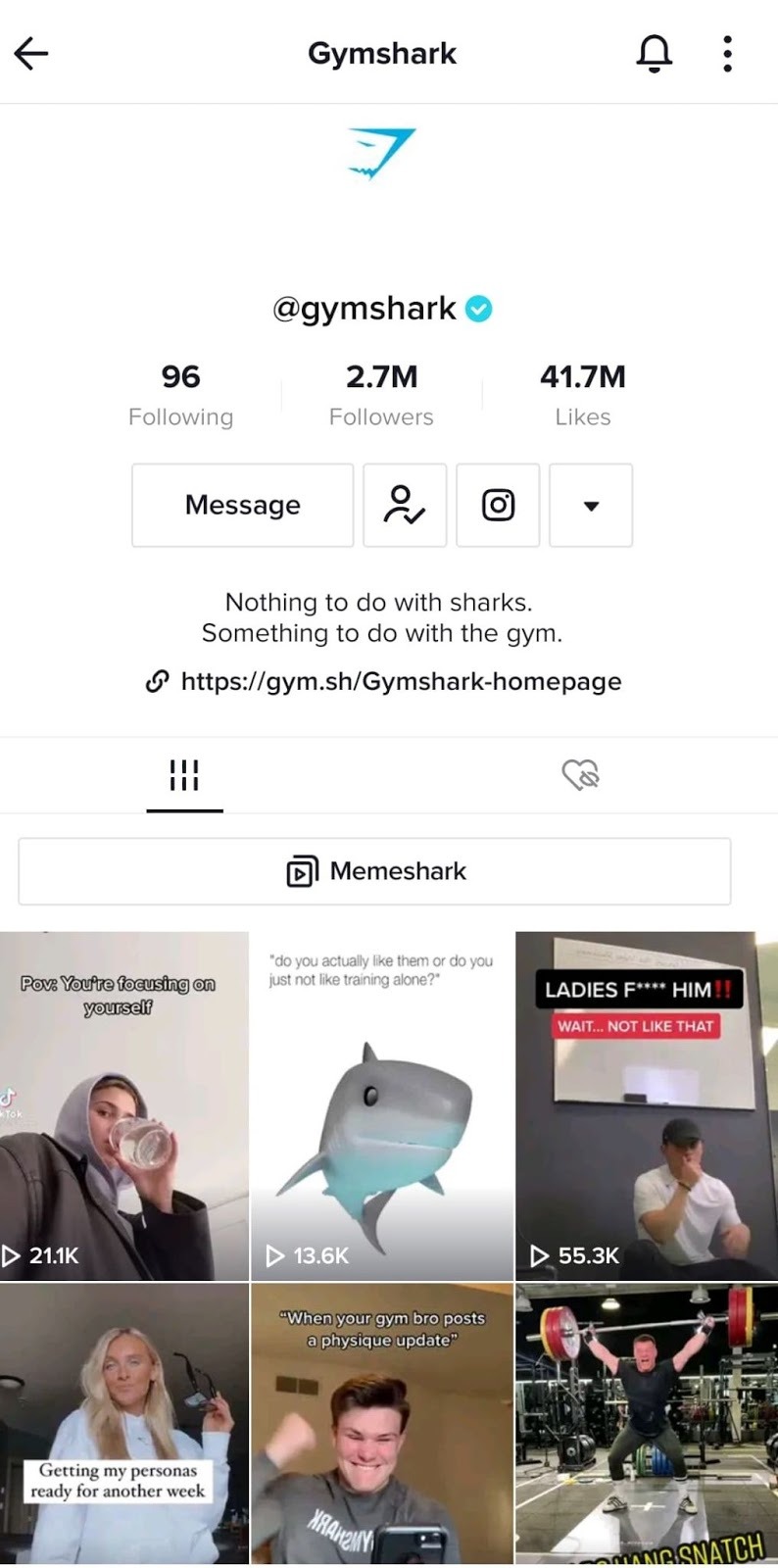The width and height of the screenshot is (778, 1568).
Task: Open the notifications bell
Action: click(x=654, y=53)
